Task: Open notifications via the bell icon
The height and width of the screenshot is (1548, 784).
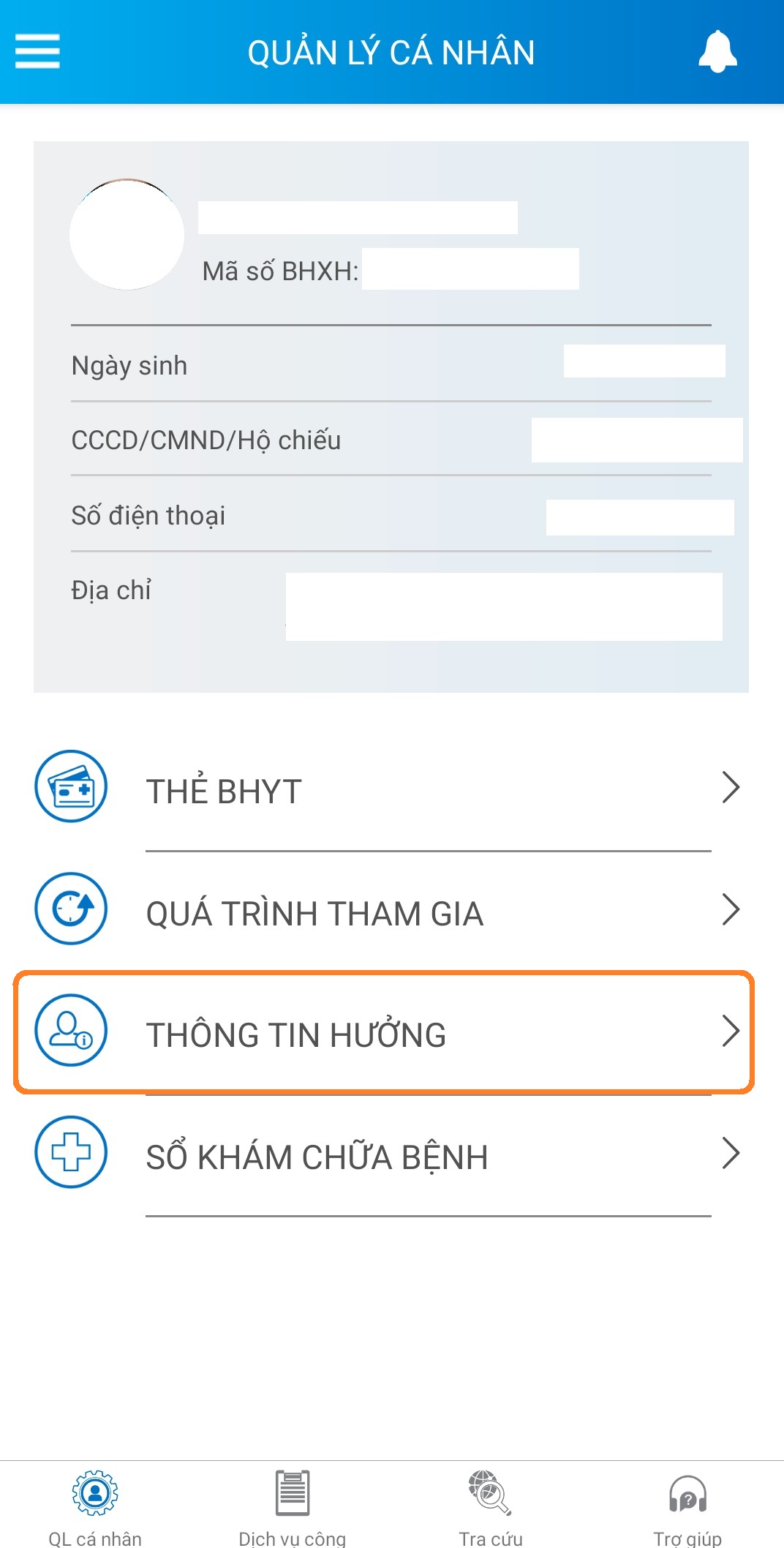Action: [x=717, y=51]
